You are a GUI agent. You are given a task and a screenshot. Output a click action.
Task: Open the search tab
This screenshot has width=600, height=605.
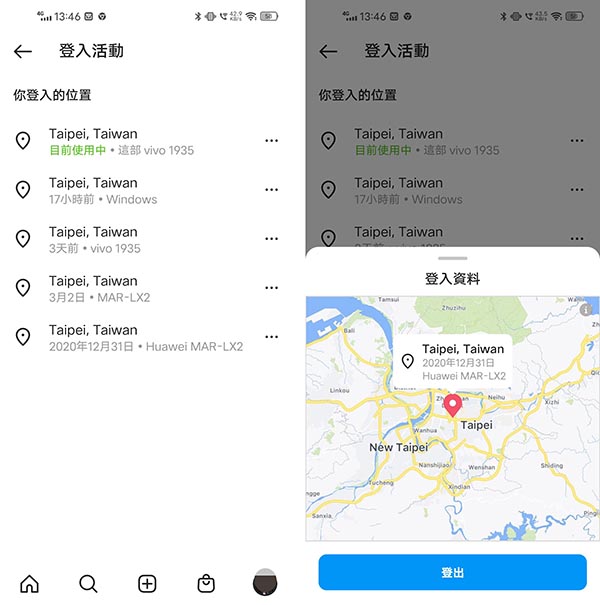coord(88,584)
